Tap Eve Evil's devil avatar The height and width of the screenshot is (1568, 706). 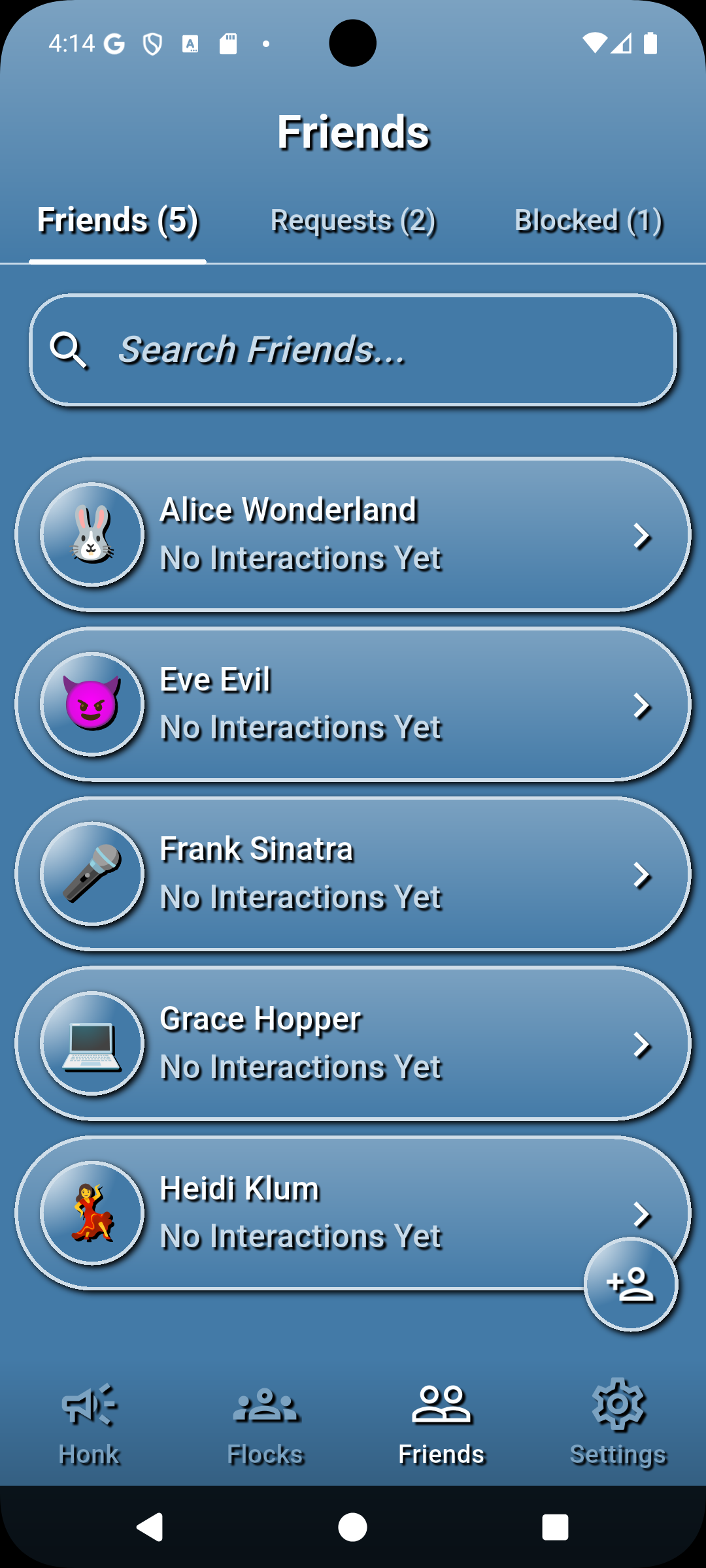tap(92, 704)
